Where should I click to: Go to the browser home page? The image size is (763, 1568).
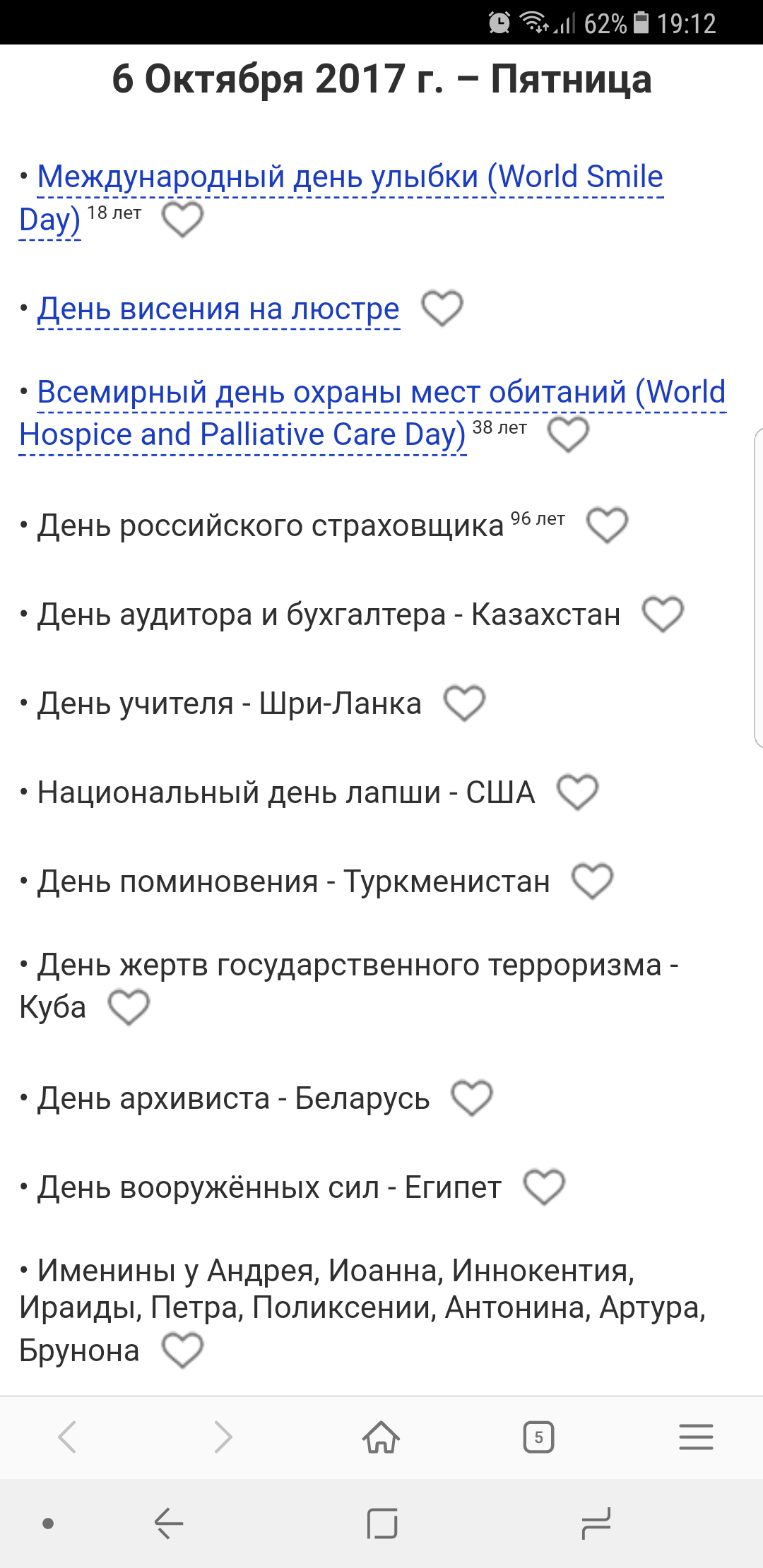(x=381, y=1437)
